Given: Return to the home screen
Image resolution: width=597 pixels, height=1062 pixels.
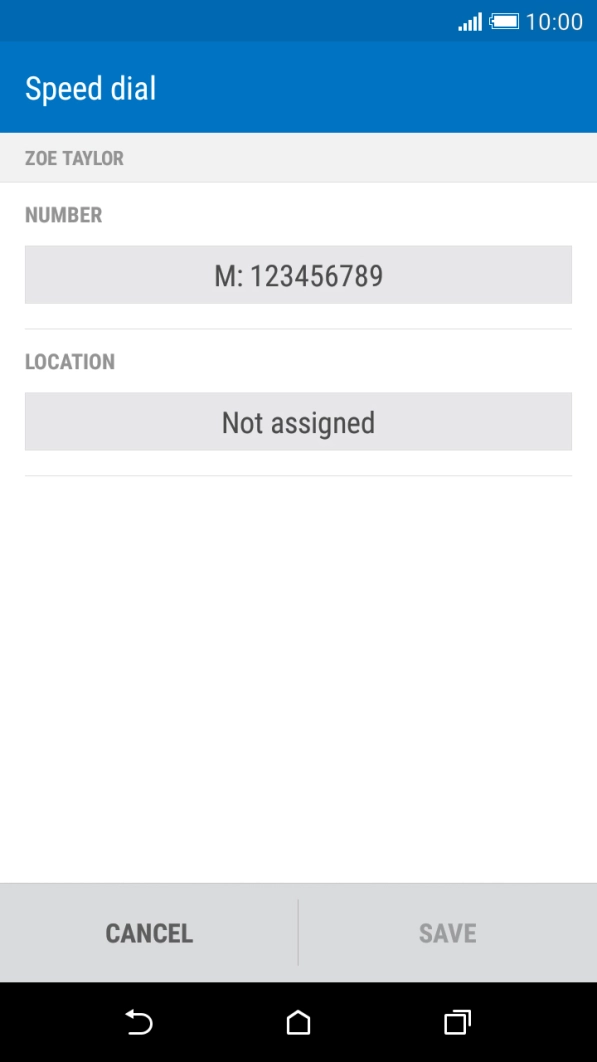Looking at the screenshot, I should pyautogui.click(x=298, y=1022).
